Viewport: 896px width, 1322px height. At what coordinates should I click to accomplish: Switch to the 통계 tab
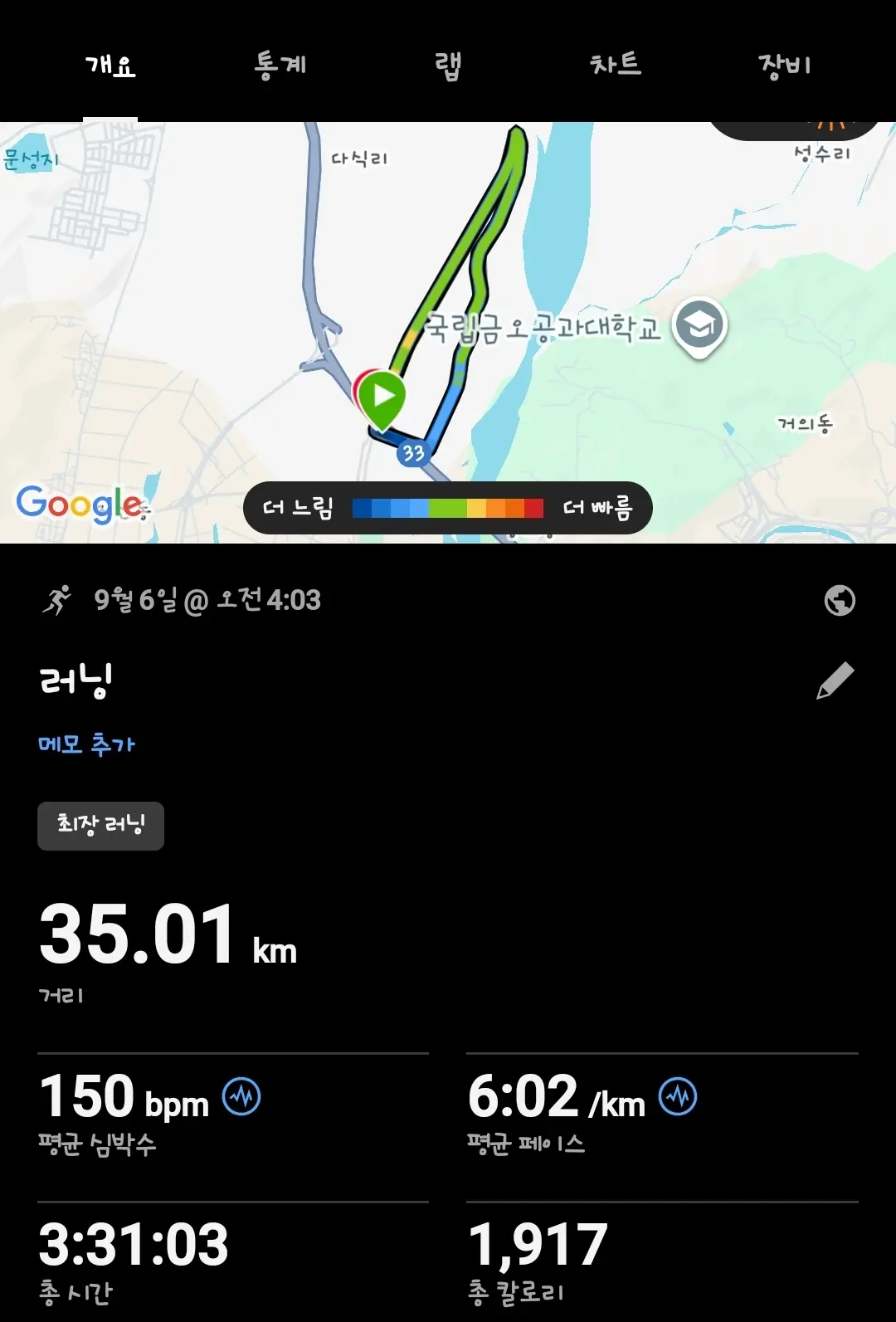pyautogui.click(x=280, y=65)
